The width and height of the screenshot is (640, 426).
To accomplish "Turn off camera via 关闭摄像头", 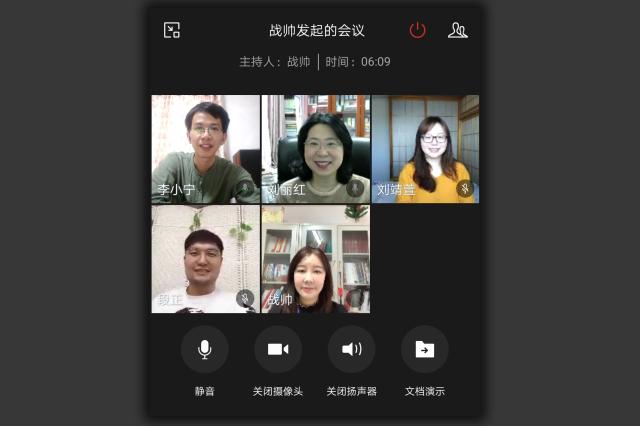I will click(x=278, y=350).
